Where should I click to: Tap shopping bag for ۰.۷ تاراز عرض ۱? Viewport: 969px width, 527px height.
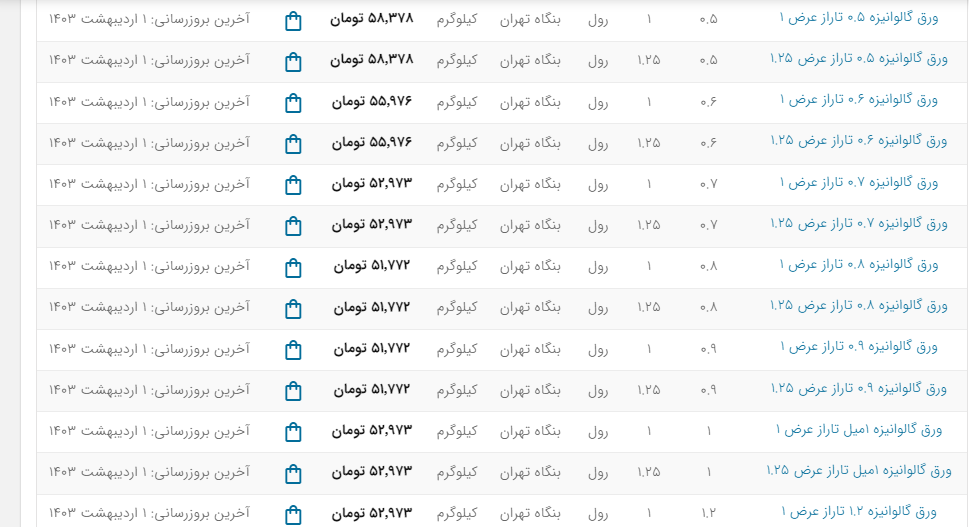292,185
